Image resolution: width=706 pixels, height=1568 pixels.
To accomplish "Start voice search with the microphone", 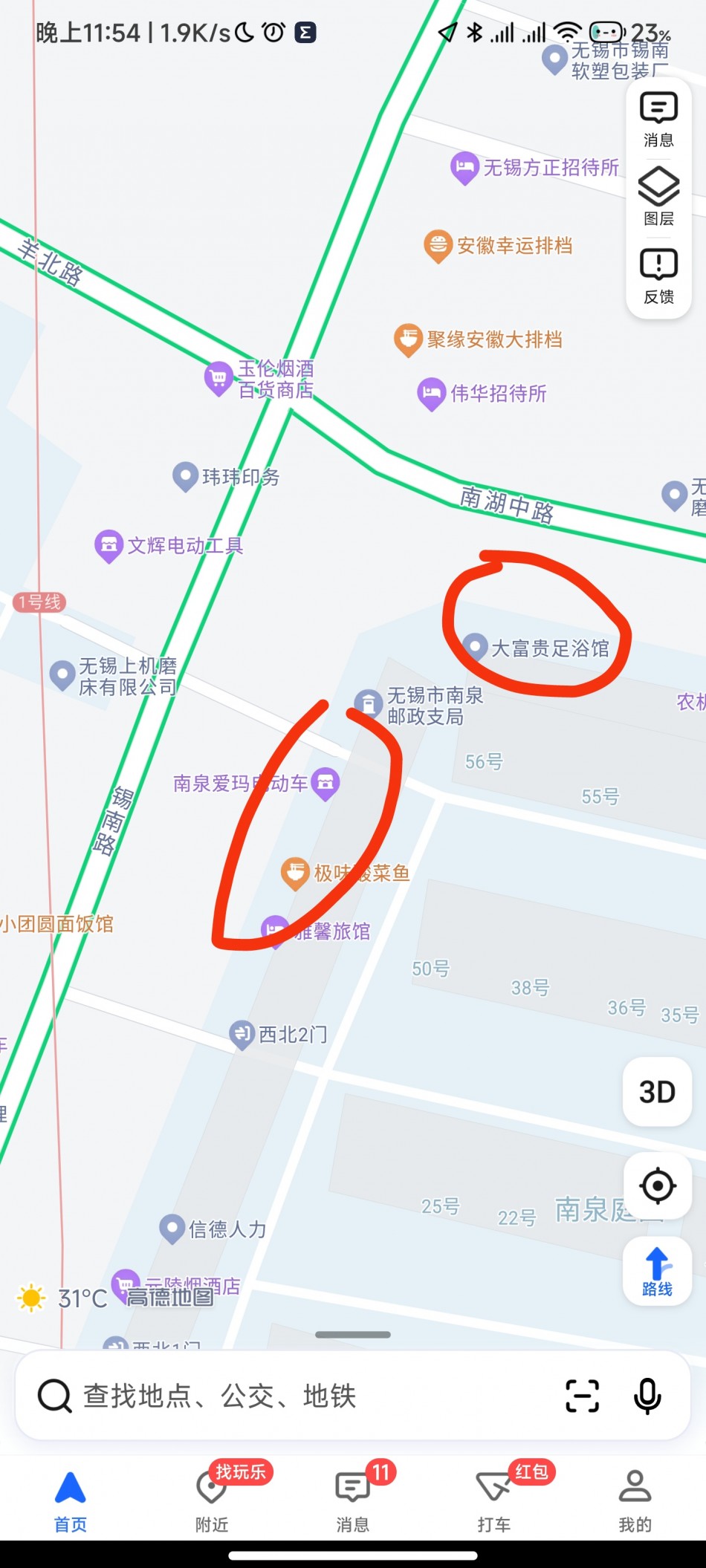I will 647,1396.
